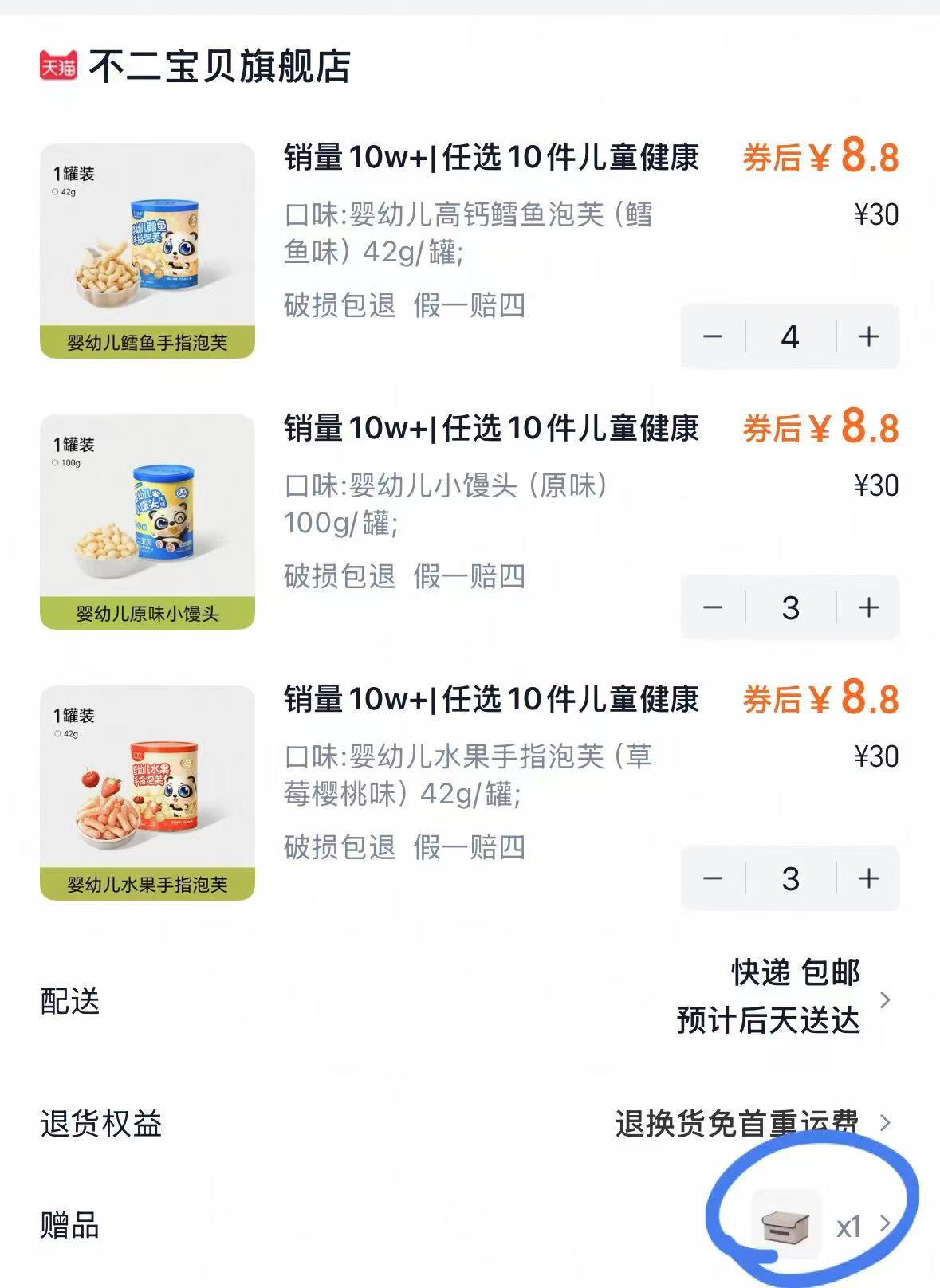Click the 婴幼儿水果手指泡芙 product thumbnail
940x1288 pixels.
[x=148, y=789]
